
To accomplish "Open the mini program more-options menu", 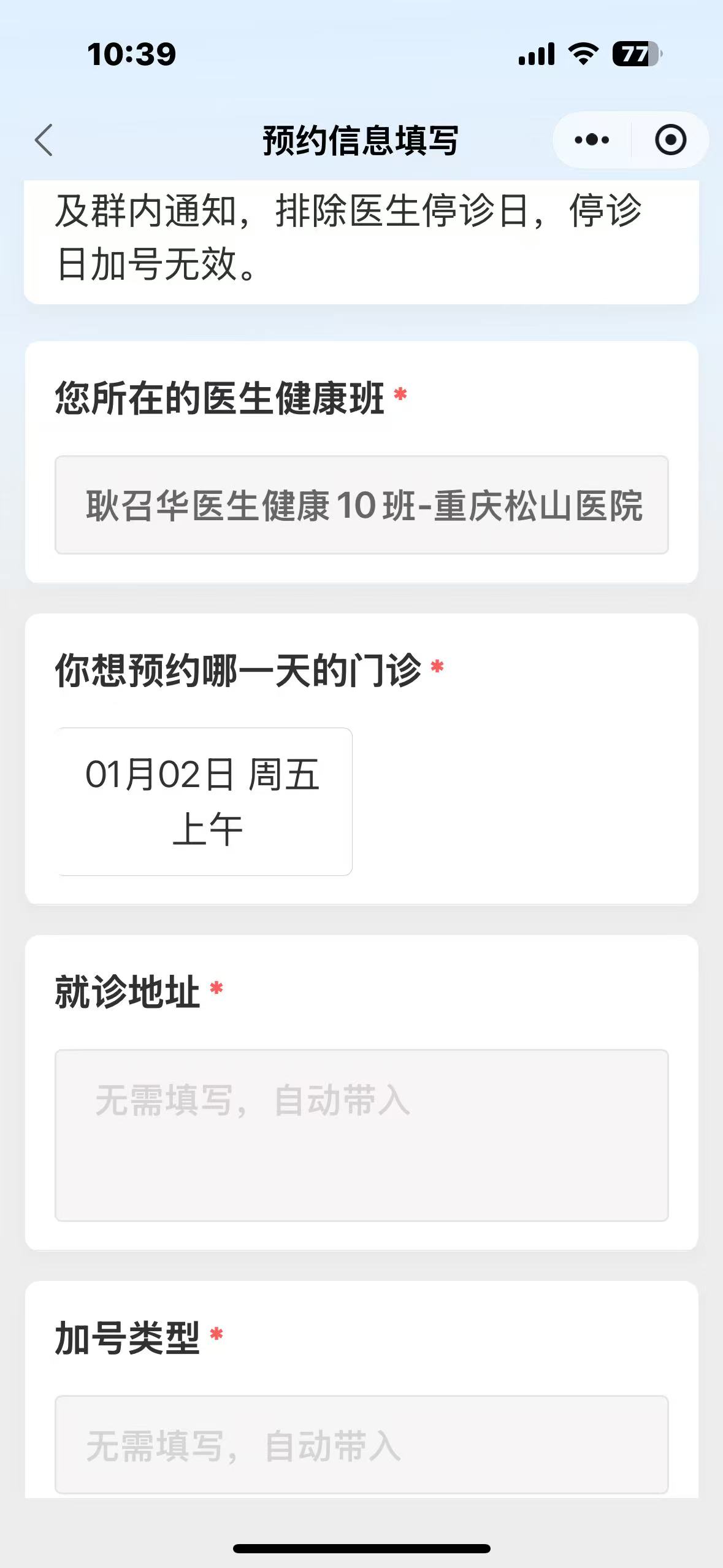I will (592, 140).
